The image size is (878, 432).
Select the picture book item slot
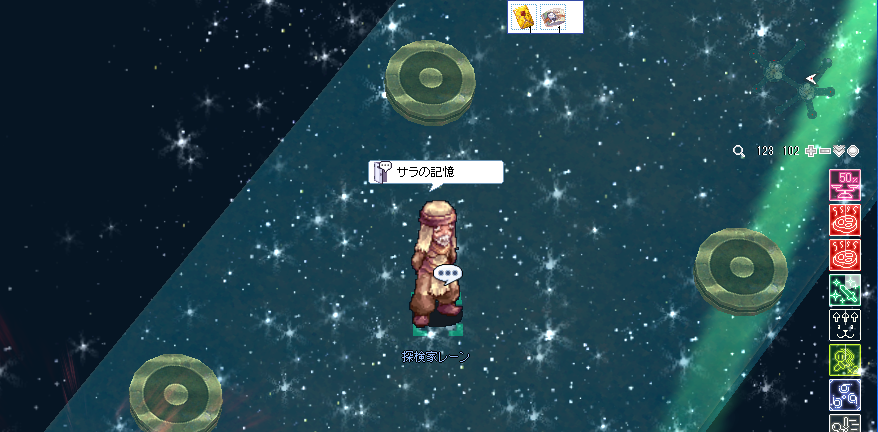tap(555, 16)
